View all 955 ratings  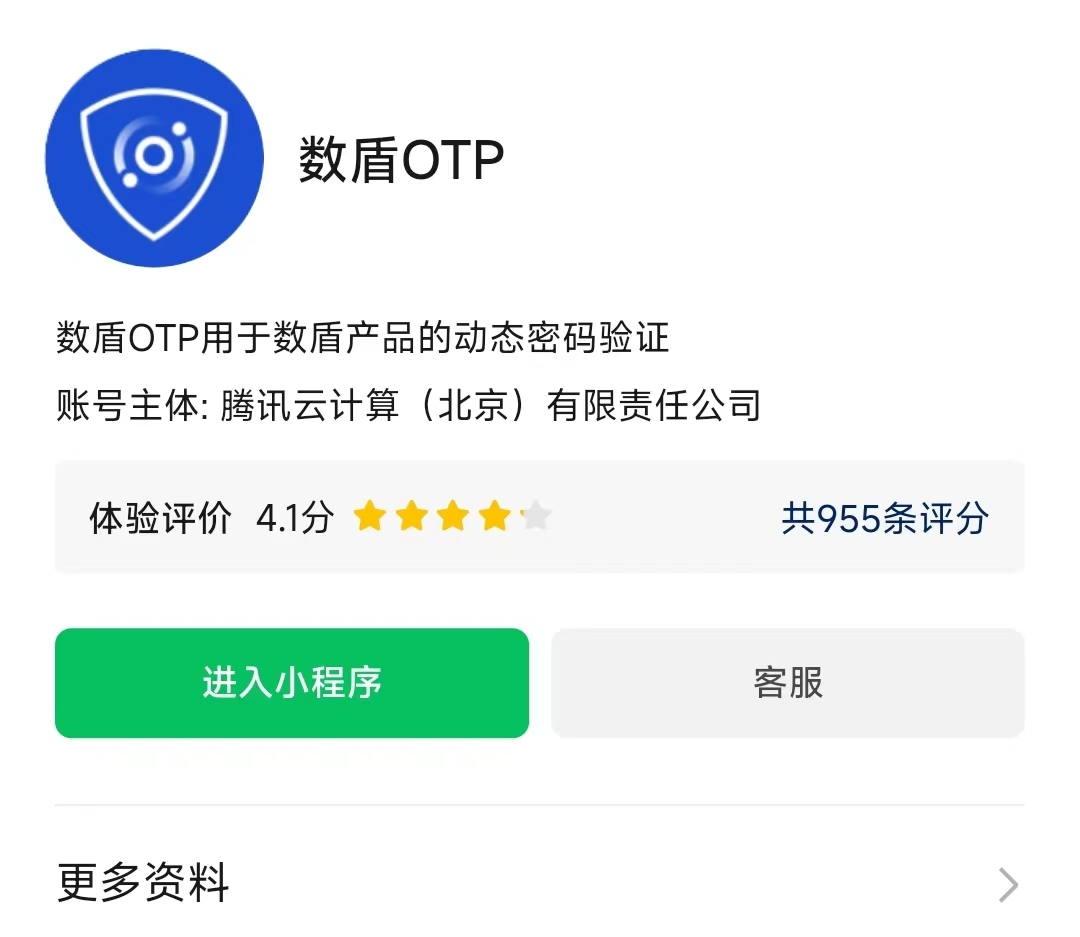point(884,518)
